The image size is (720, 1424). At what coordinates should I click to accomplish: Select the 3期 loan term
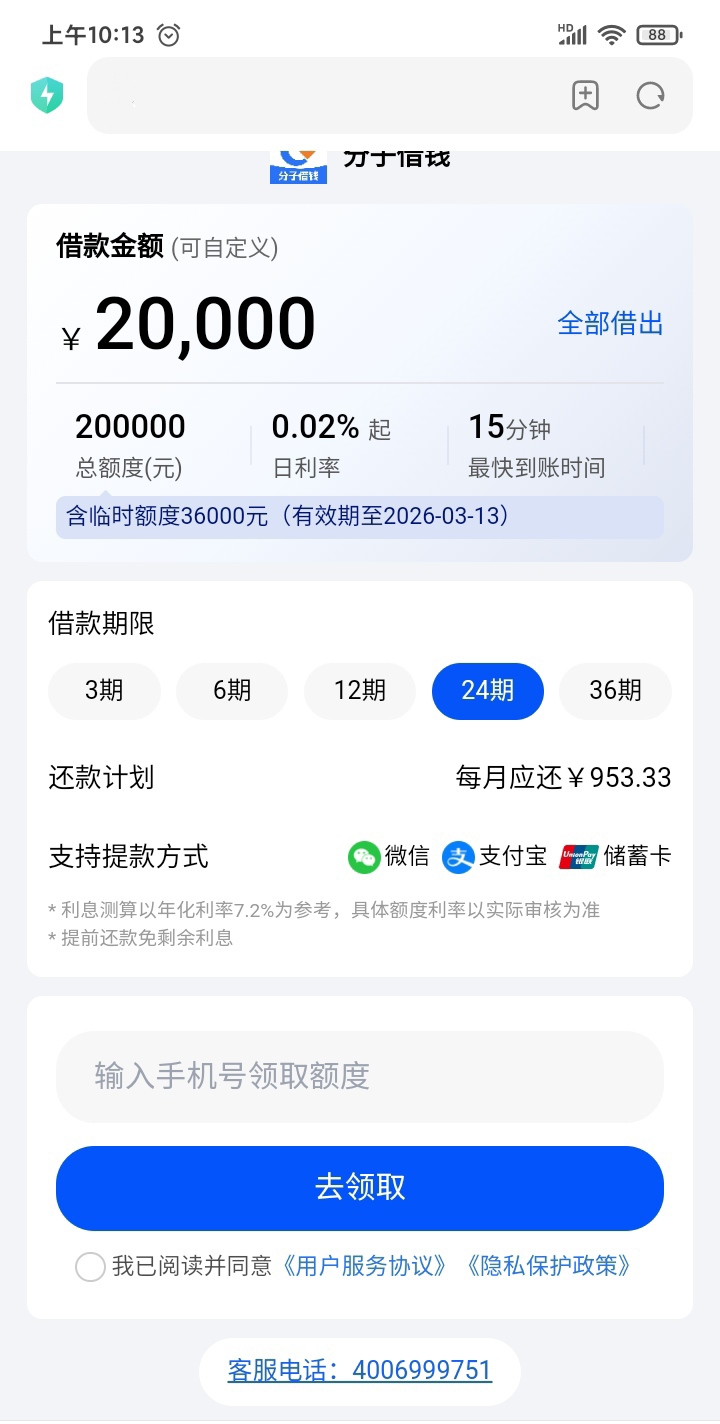[104, 691]
